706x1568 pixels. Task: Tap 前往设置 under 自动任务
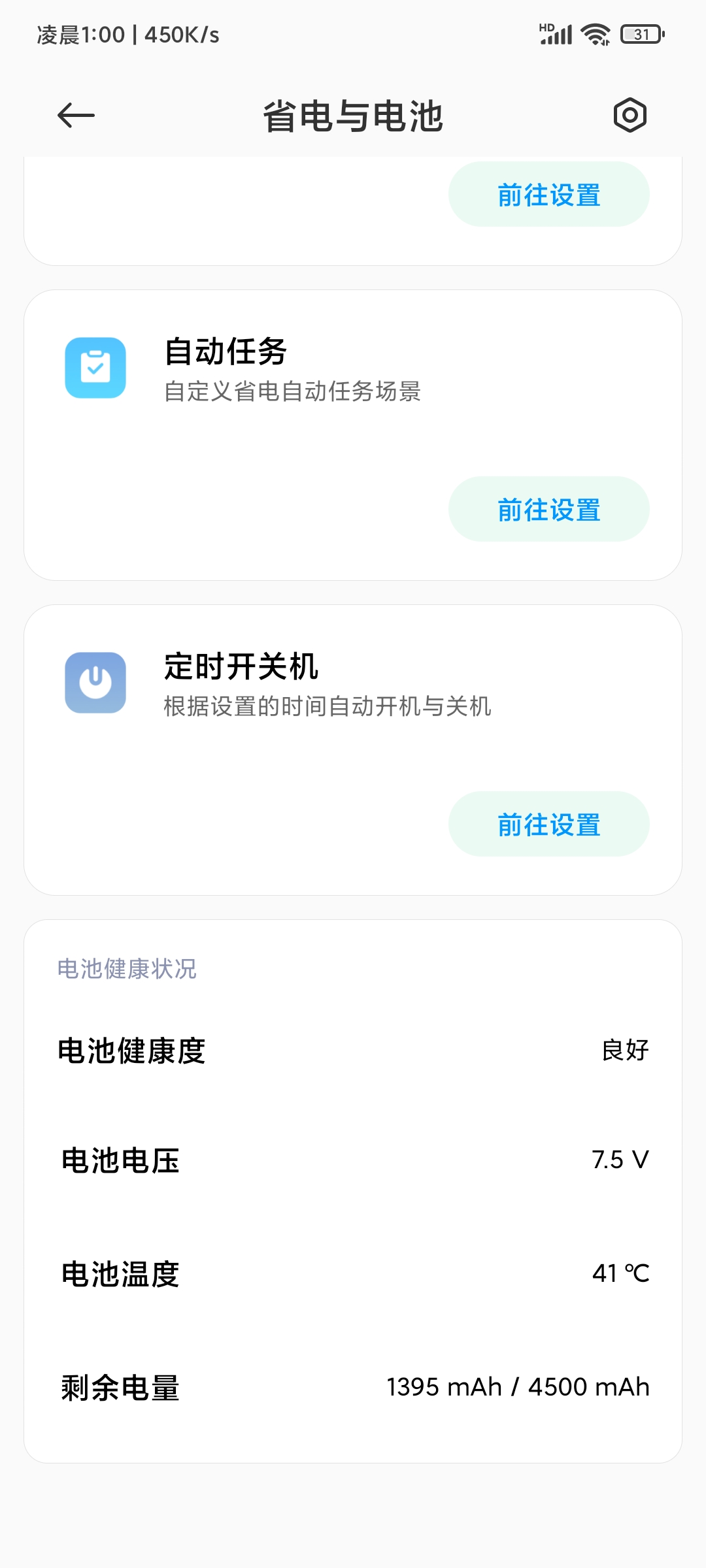click(548, 509)
